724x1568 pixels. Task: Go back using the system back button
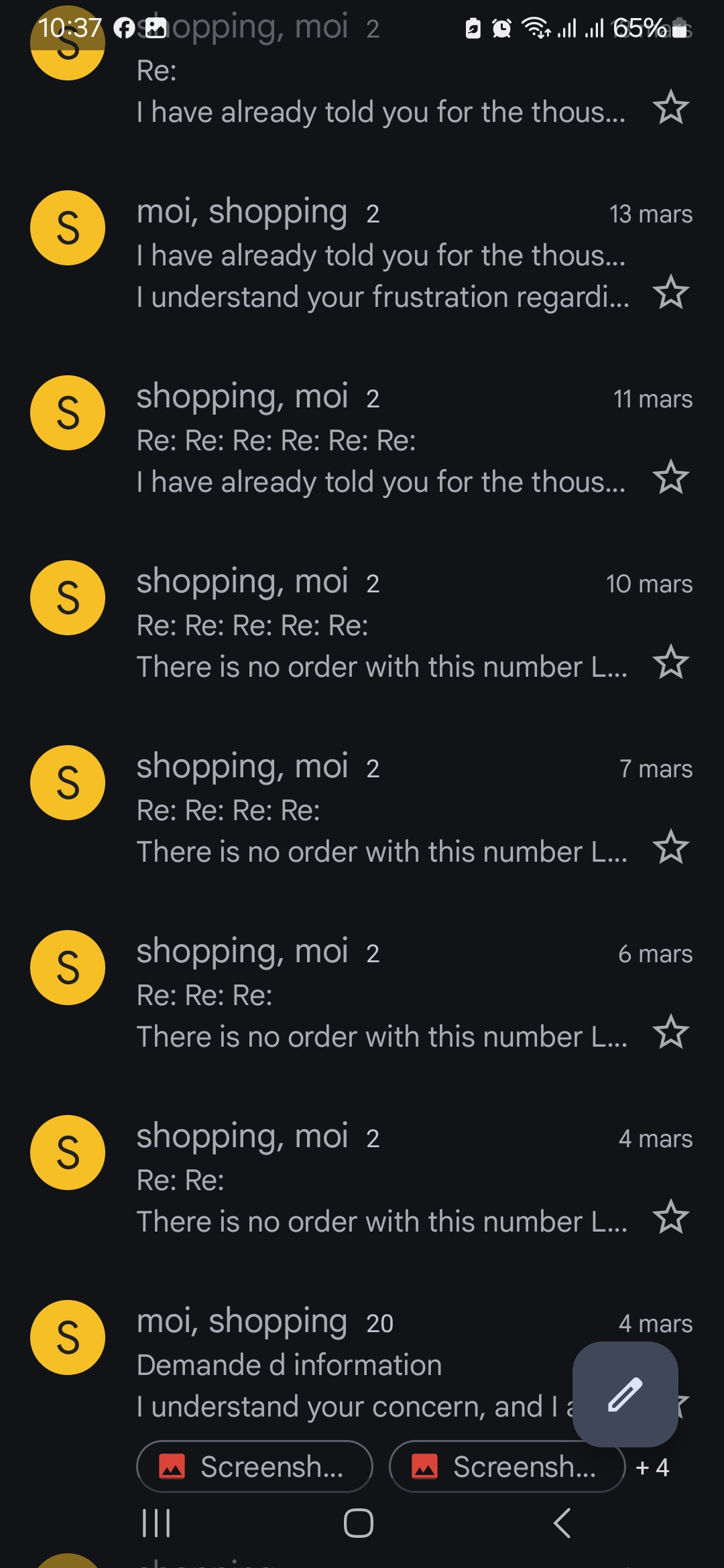tap(562, 1523)
